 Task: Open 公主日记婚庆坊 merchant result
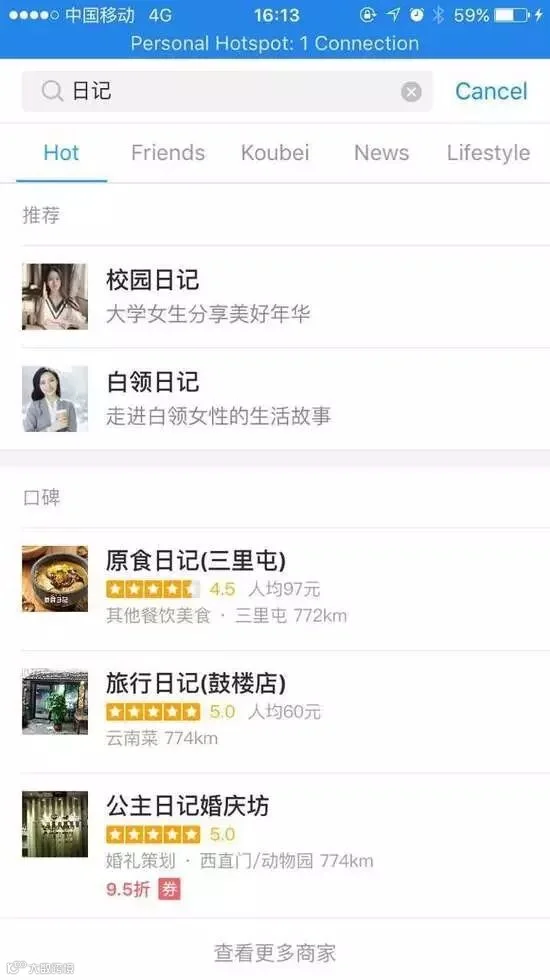(275, 846)
